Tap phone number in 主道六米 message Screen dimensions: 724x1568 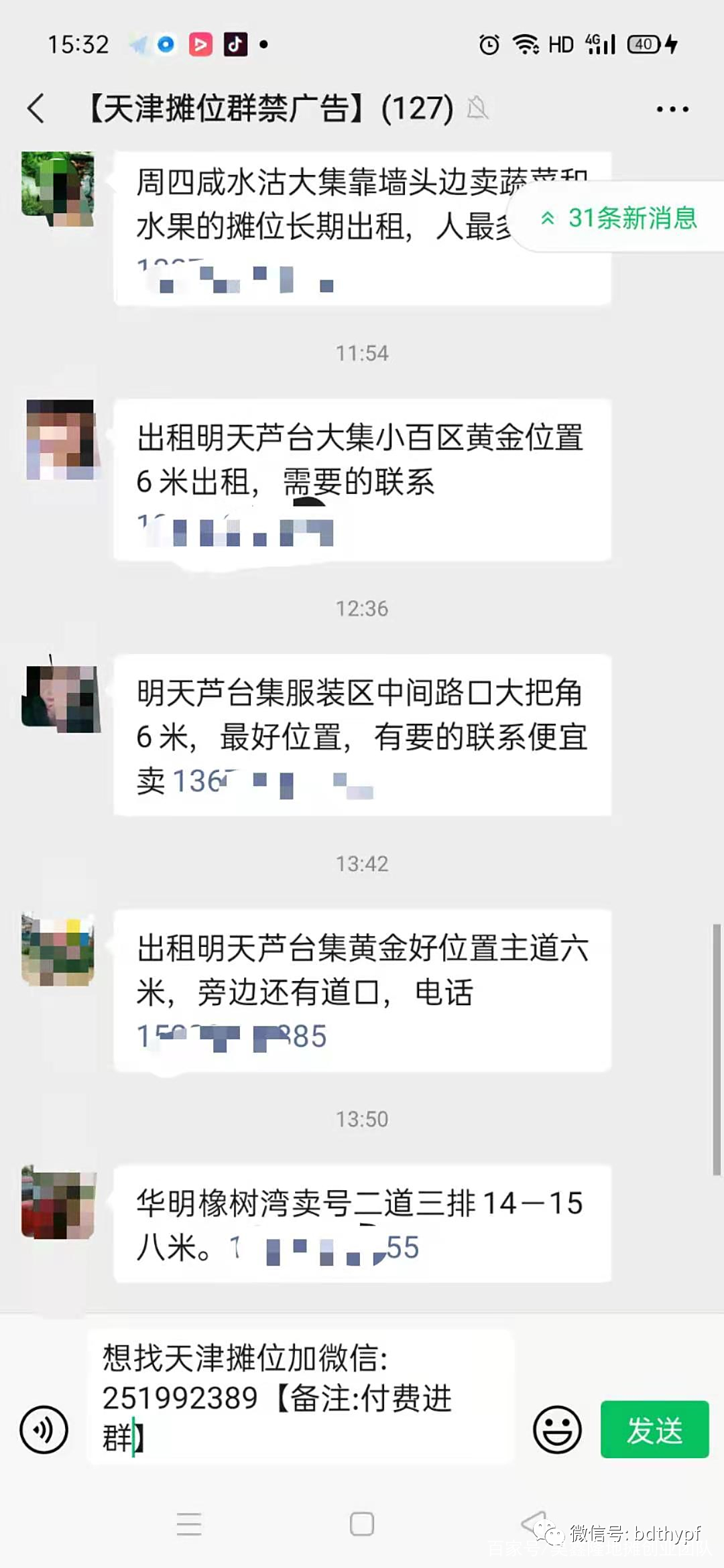tap(232, 1037)
